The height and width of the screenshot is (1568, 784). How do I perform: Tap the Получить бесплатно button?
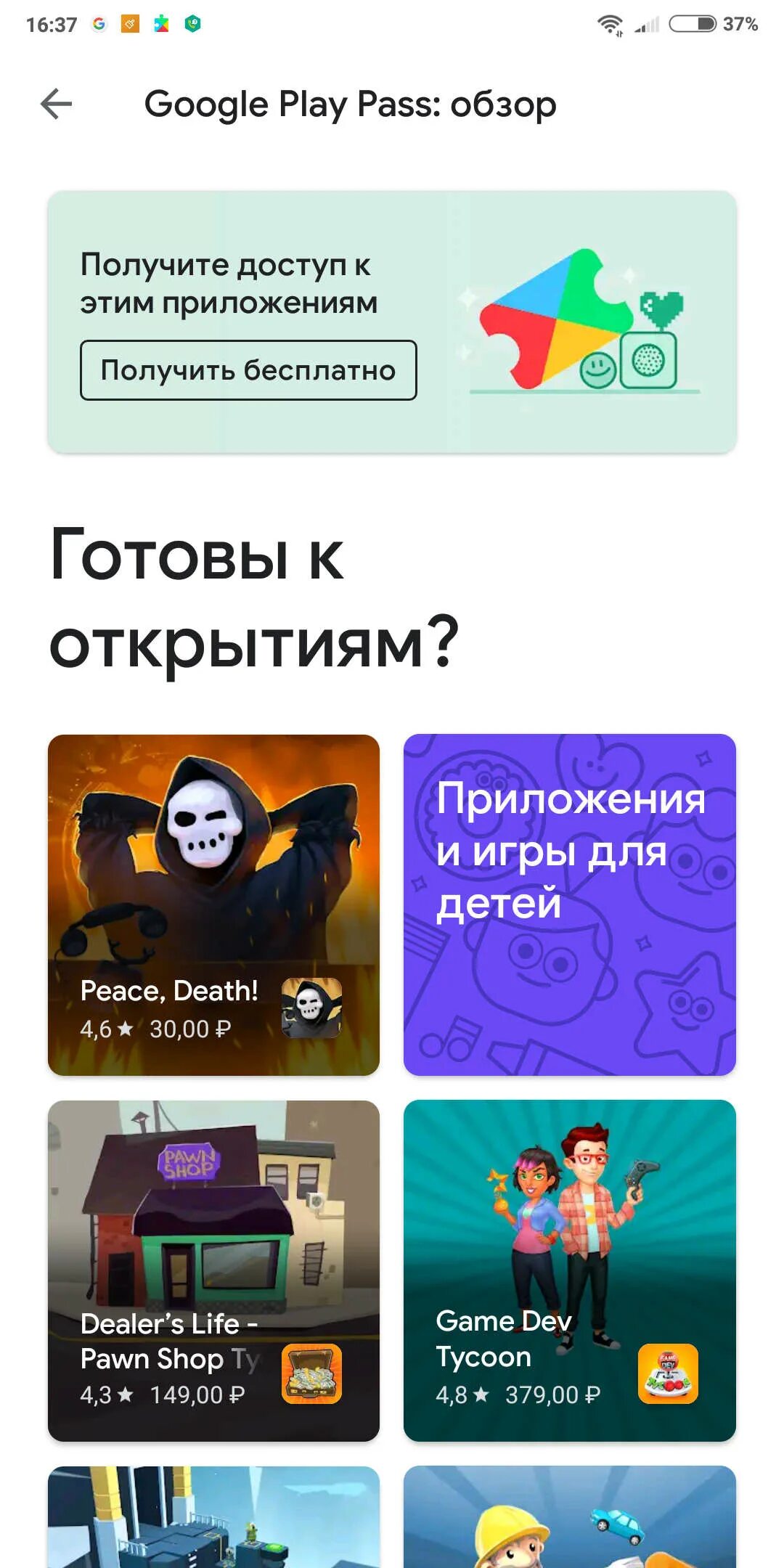(x=248, y=370)
